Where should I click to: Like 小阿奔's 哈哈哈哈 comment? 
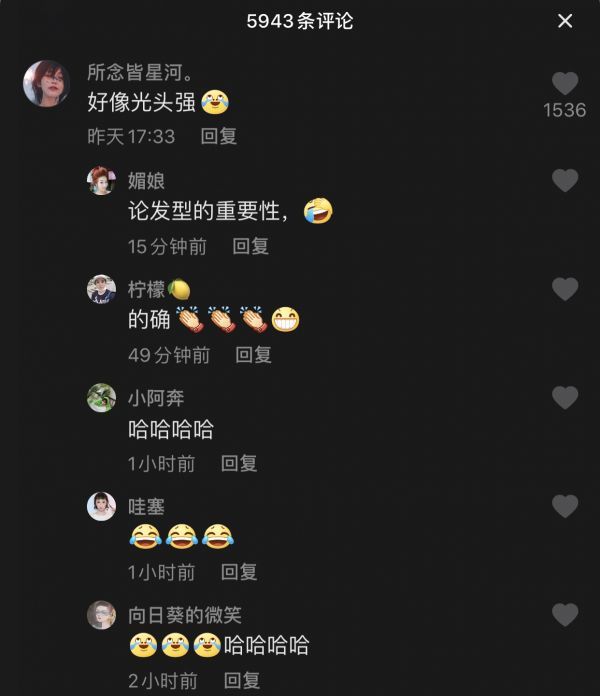[565, 398]
